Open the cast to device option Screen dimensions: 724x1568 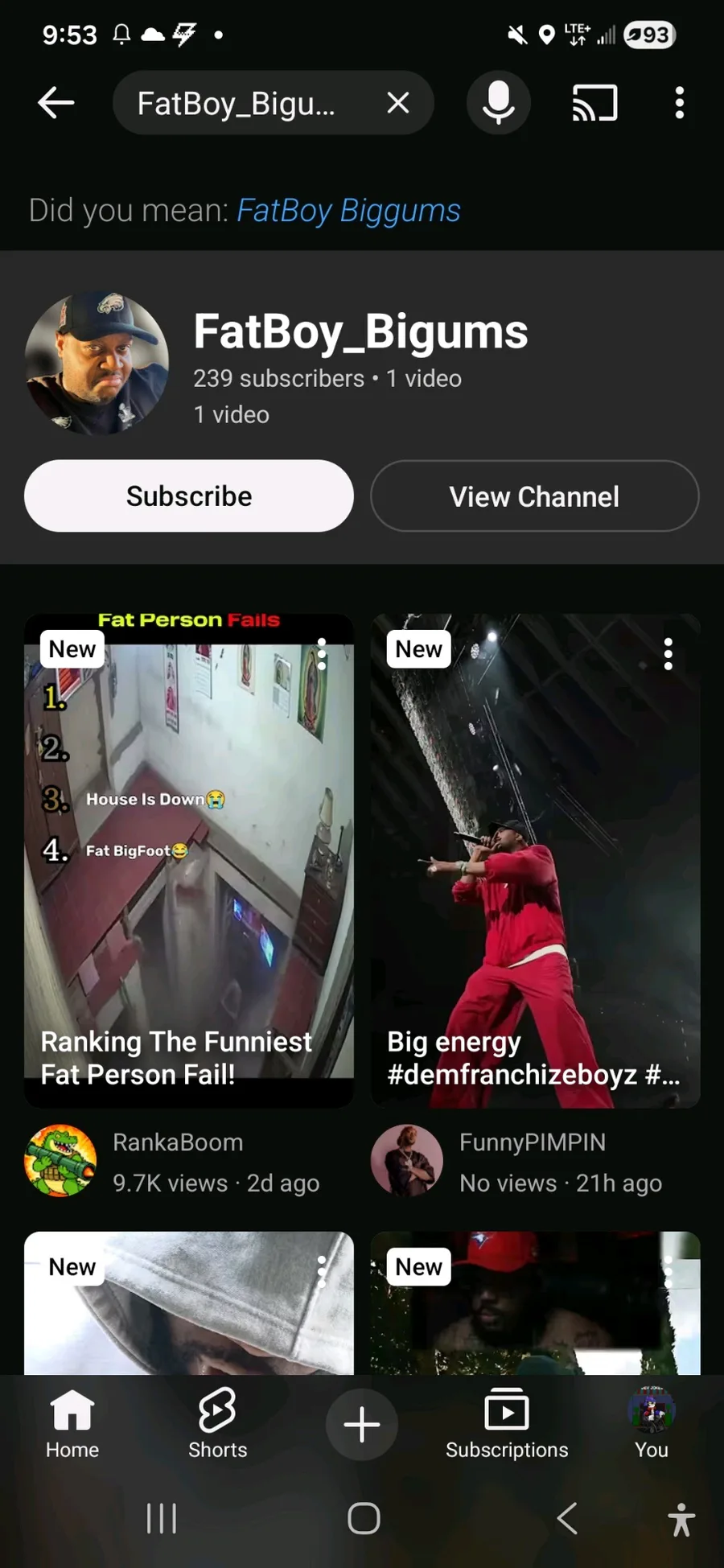(x=594, y=103)
